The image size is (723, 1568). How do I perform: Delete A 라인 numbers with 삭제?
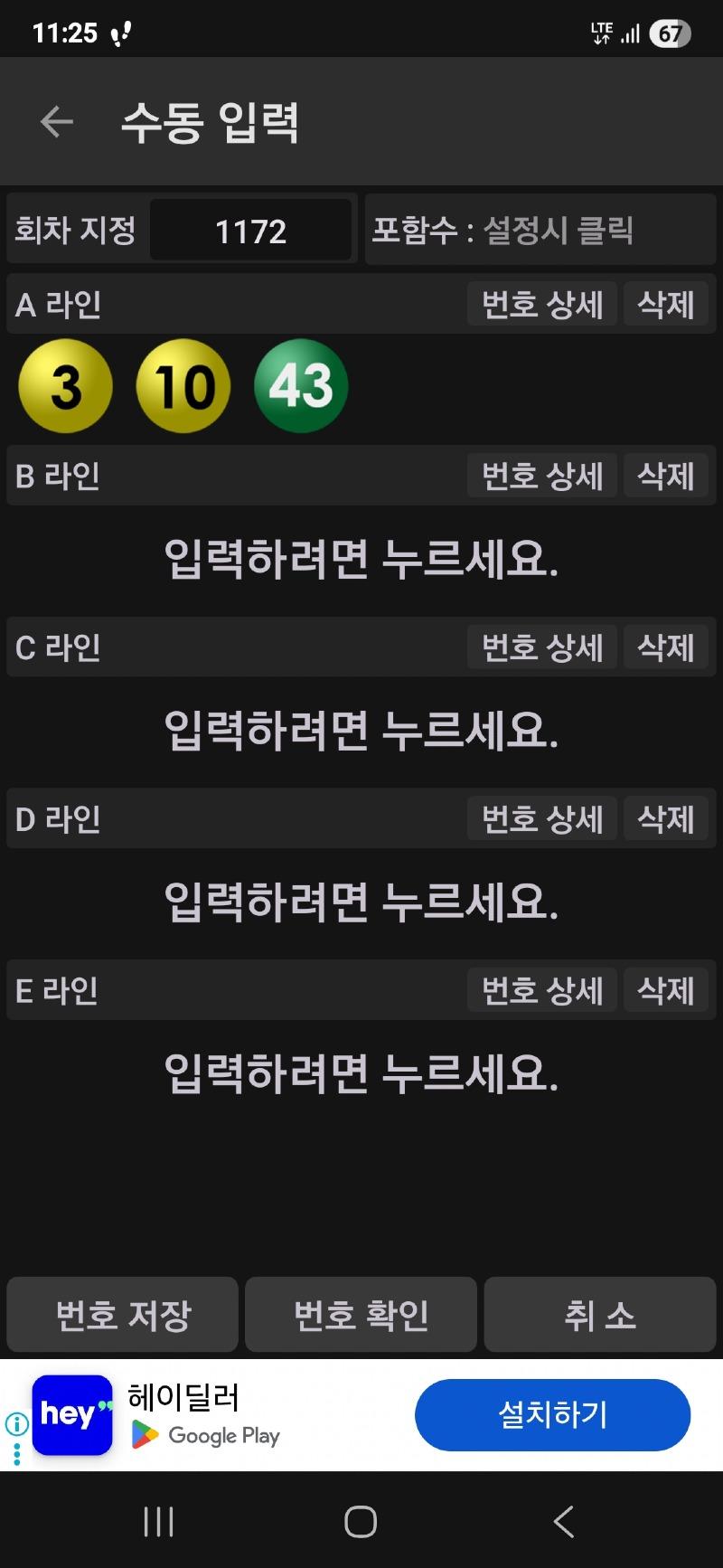click(x=666, y=304)
